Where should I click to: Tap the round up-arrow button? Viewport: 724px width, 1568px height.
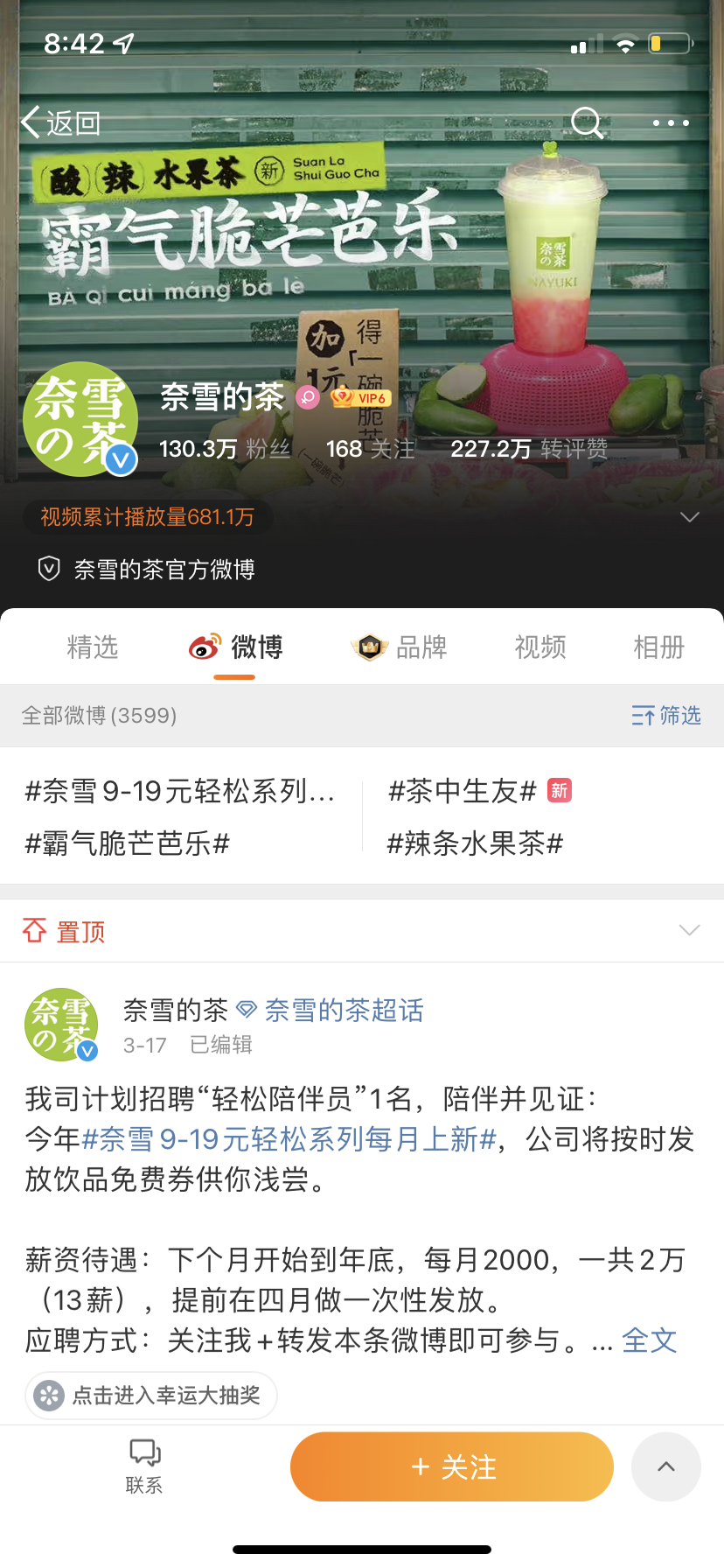pos(665,1466)
